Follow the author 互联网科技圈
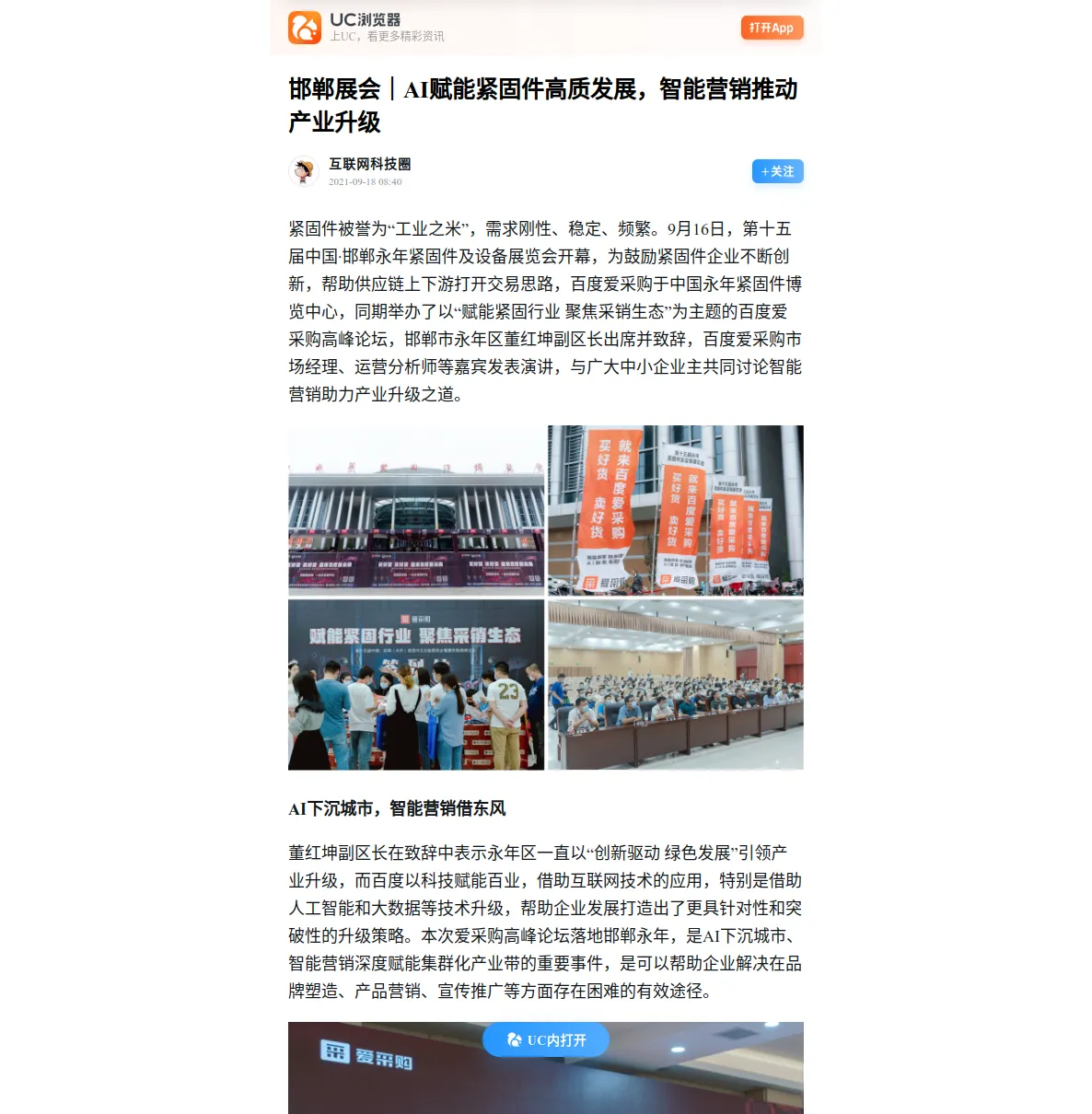Screen dimensions: 1092x1114 coord(777,171)
